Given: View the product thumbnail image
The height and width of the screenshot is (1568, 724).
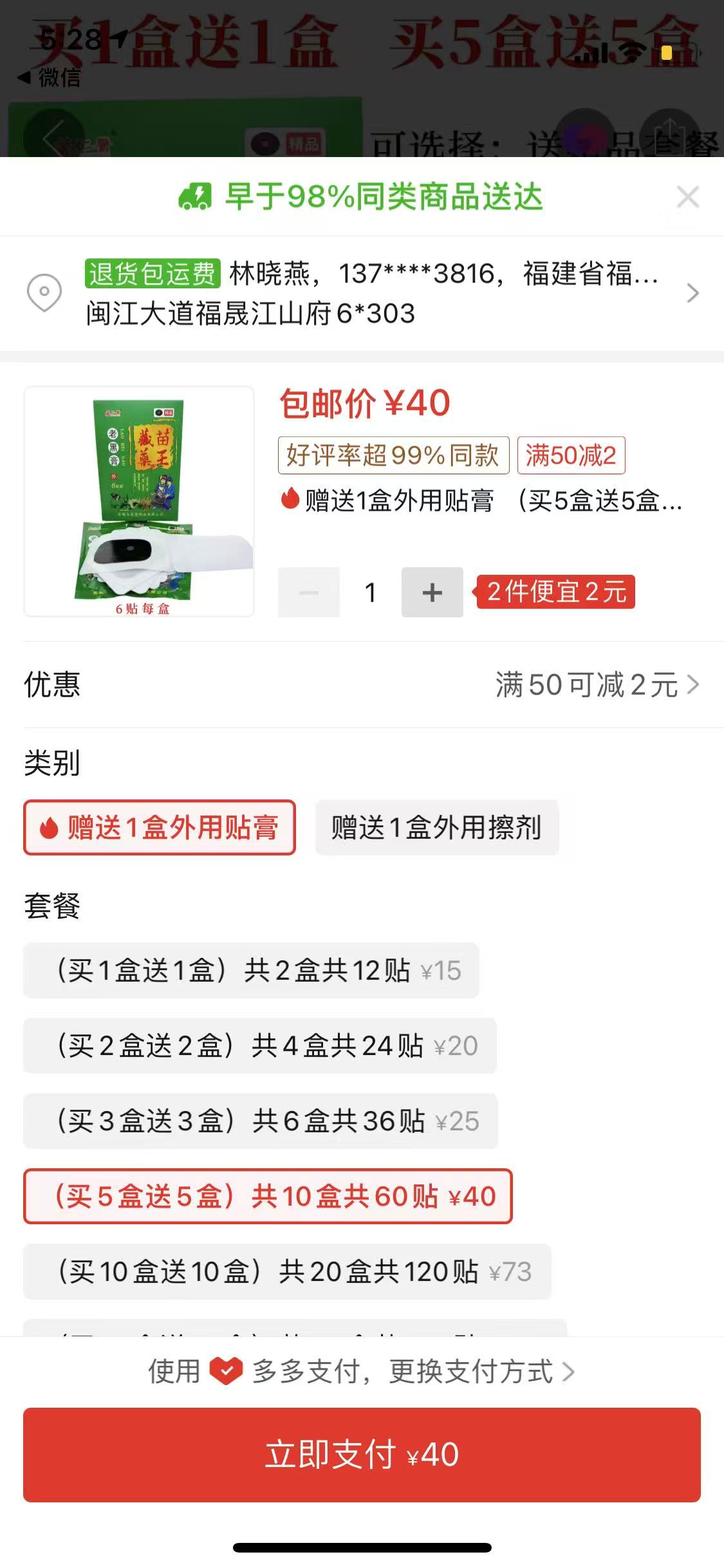Looking at the screenshot, I should 139,501.
